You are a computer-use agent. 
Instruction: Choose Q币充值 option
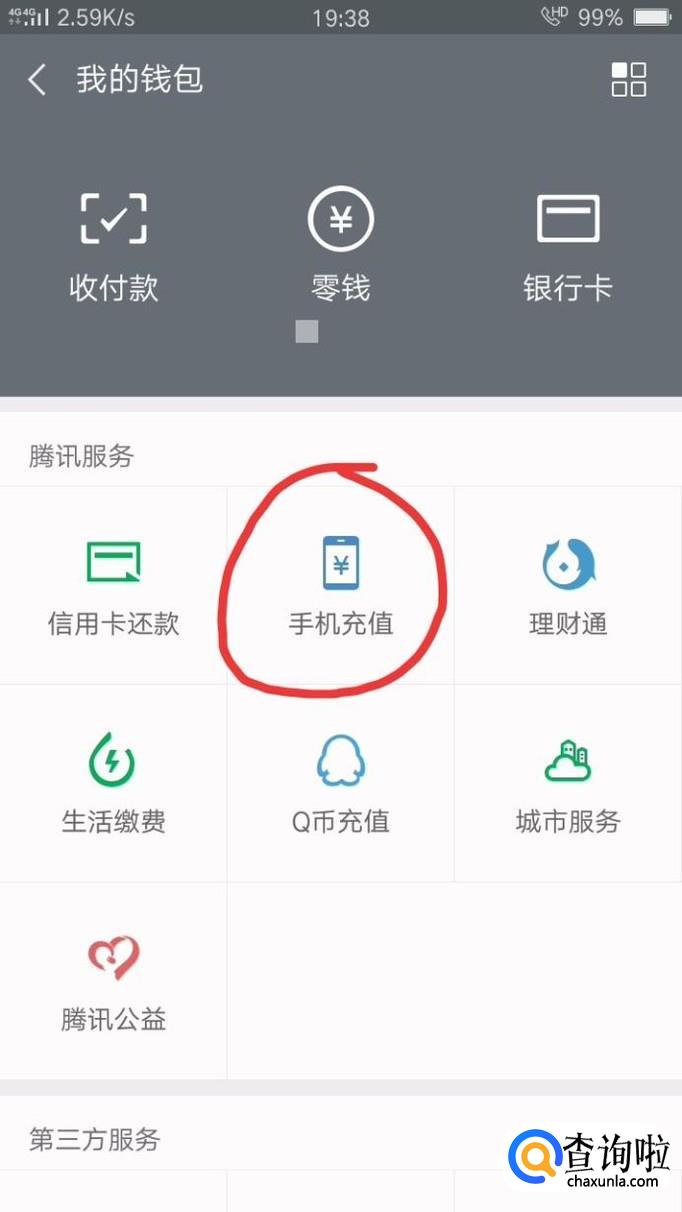coord(340,784)
